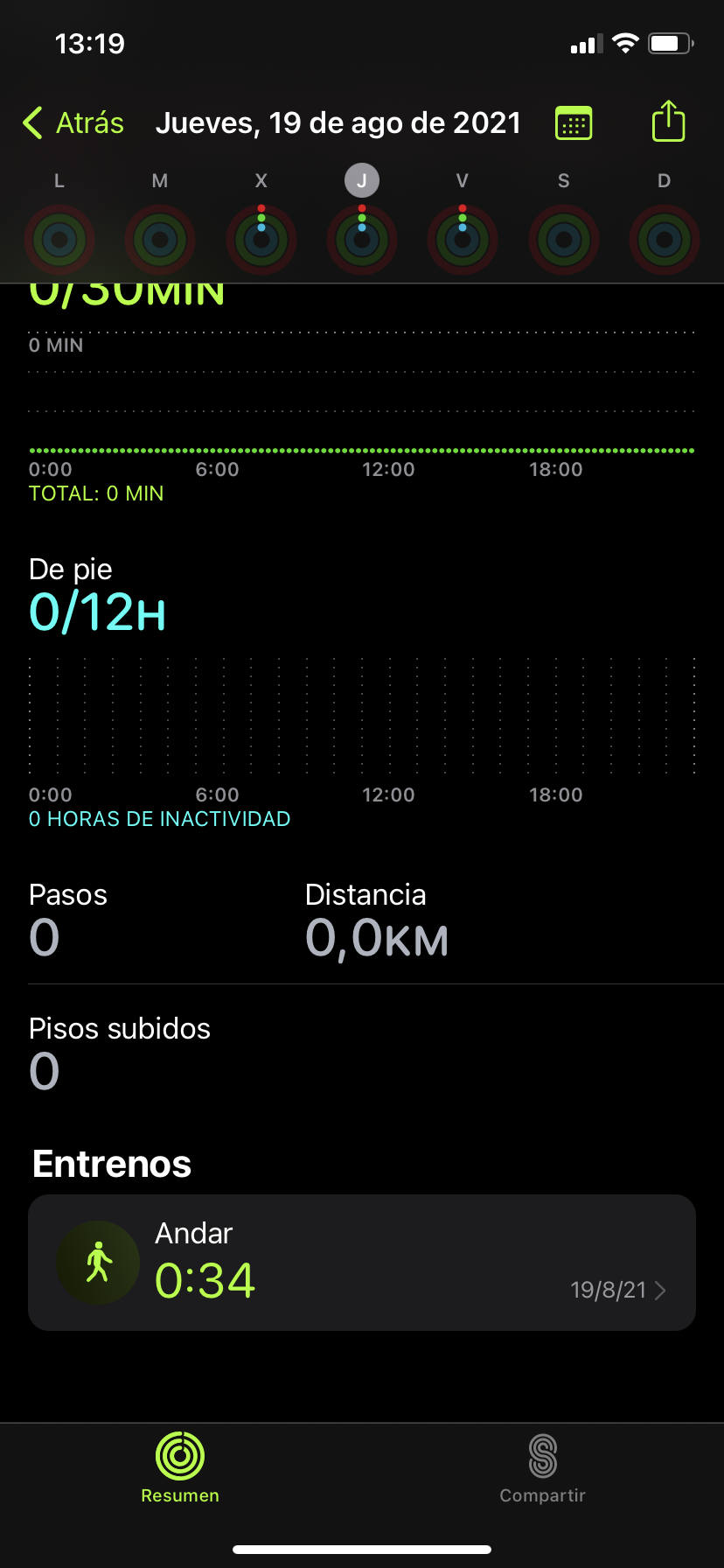Select Tuesday's activity rings (M)

160,239
